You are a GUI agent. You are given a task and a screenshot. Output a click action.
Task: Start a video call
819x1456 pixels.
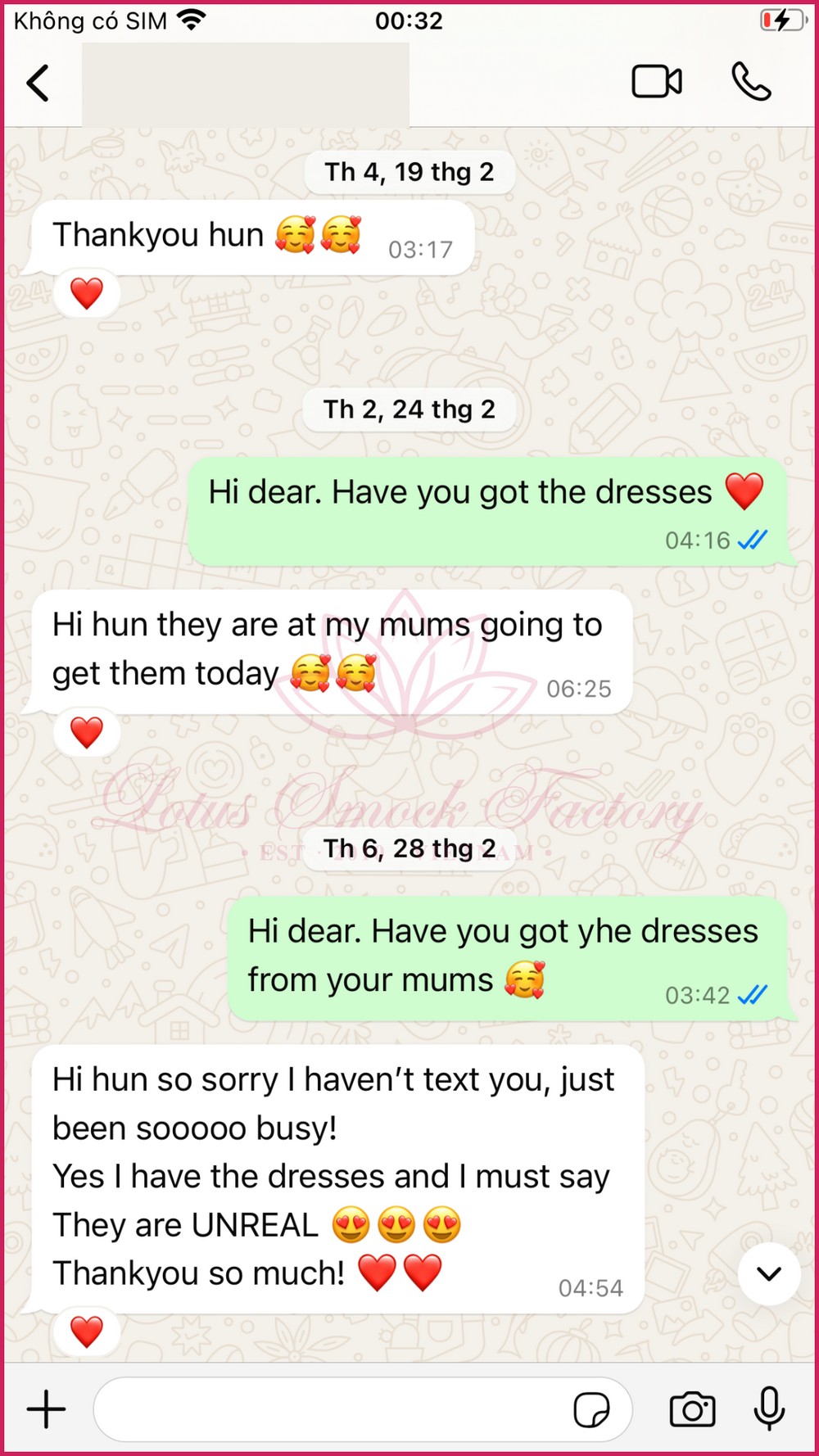pos(657,82)
